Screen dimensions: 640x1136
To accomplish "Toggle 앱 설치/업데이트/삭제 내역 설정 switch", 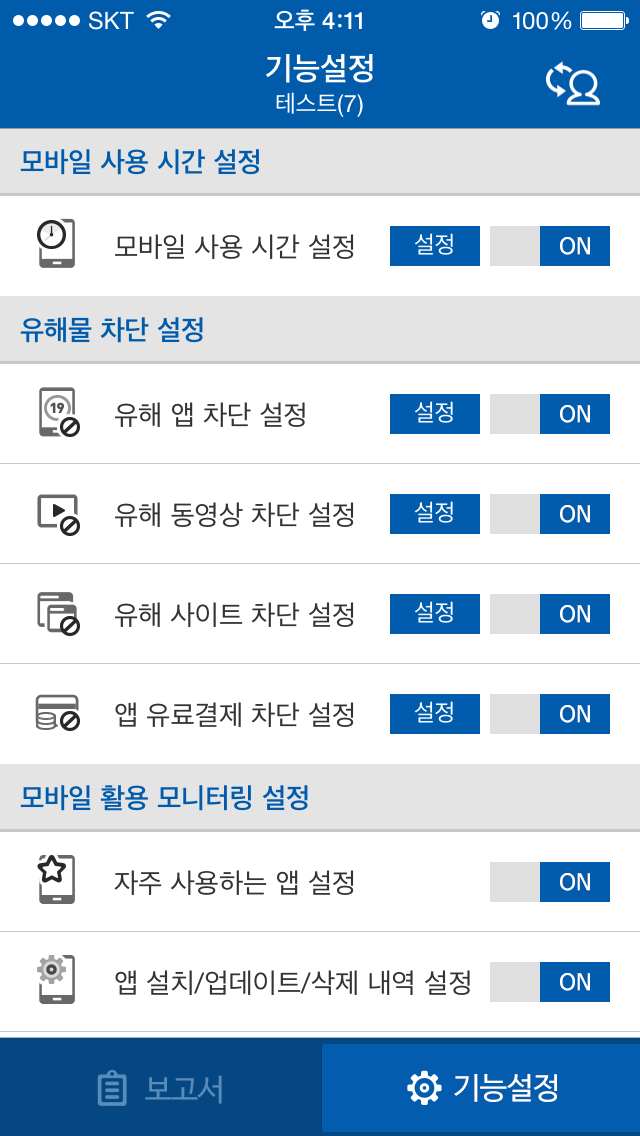I will (x=550, y=982).
